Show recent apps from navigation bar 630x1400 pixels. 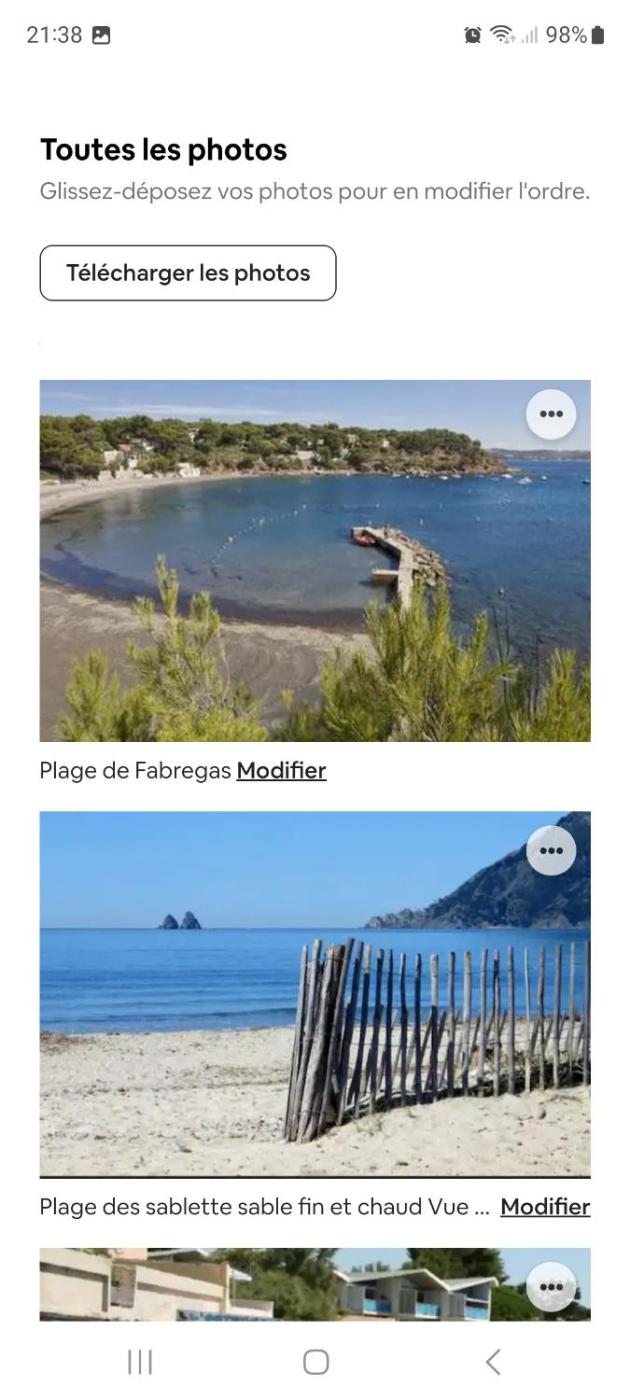140,1361
